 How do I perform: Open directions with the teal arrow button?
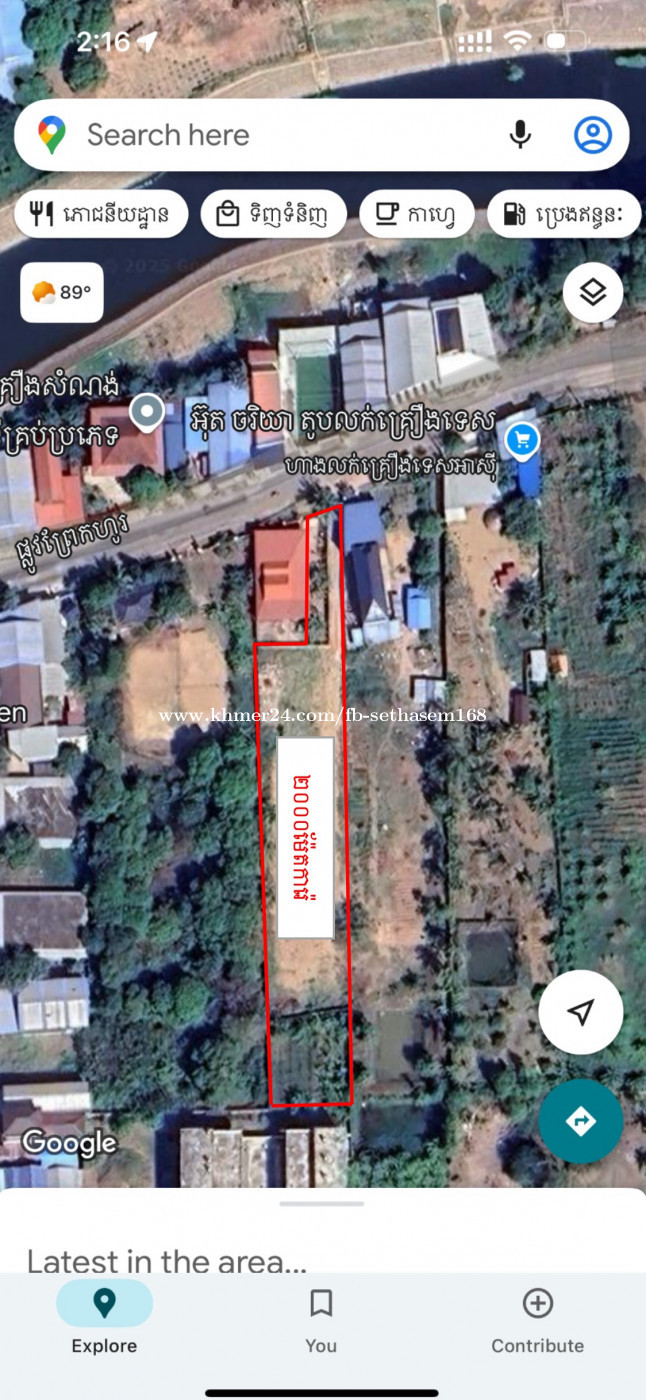581,1121
